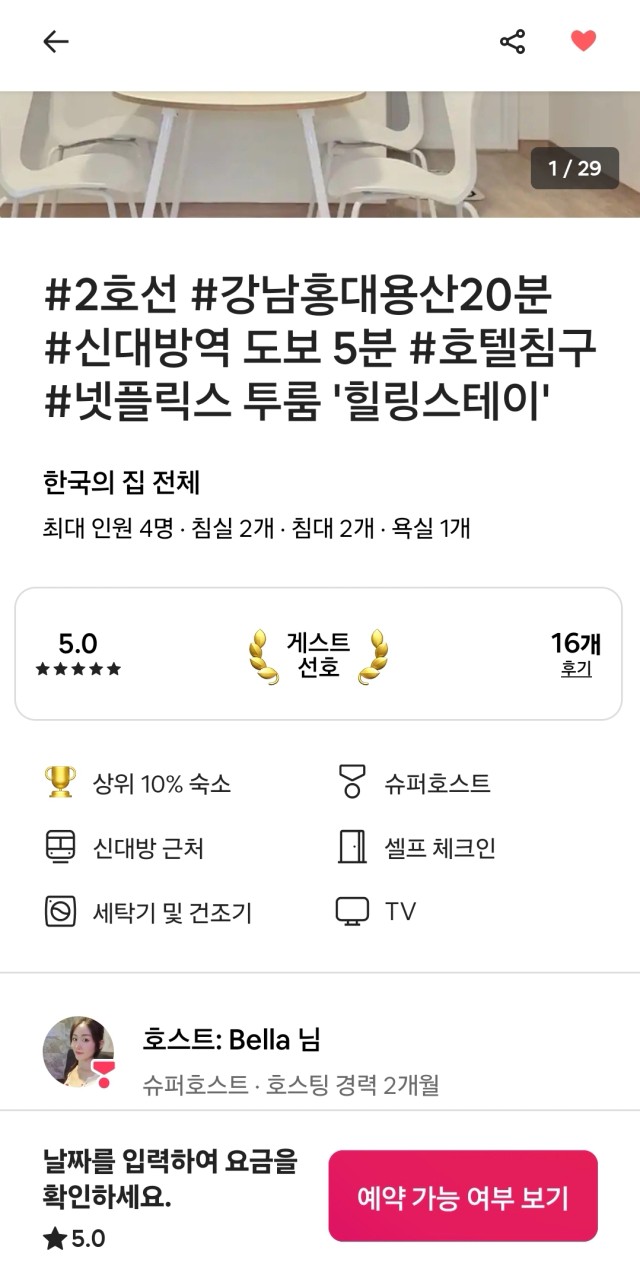
Task: Go back using the arrow icon
Action: click(56, 41)
